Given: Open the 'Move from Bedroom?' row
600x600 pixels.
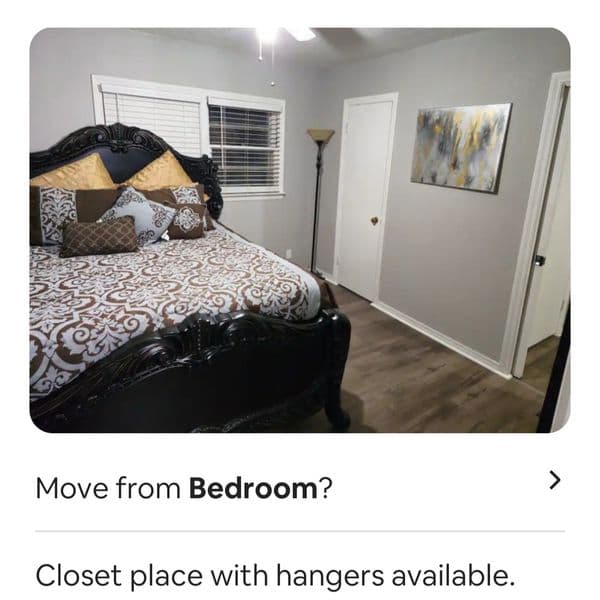Looking at the screenshot, I should [300, 487].
